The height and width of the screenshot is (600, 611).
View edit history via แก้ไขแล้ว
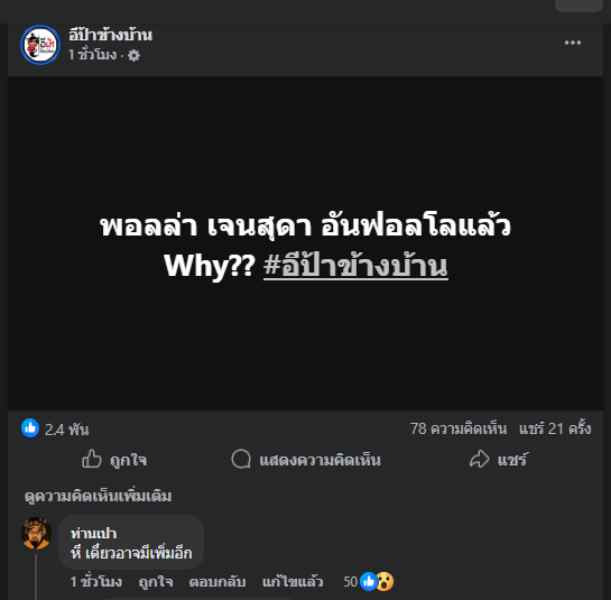(290, 581)
